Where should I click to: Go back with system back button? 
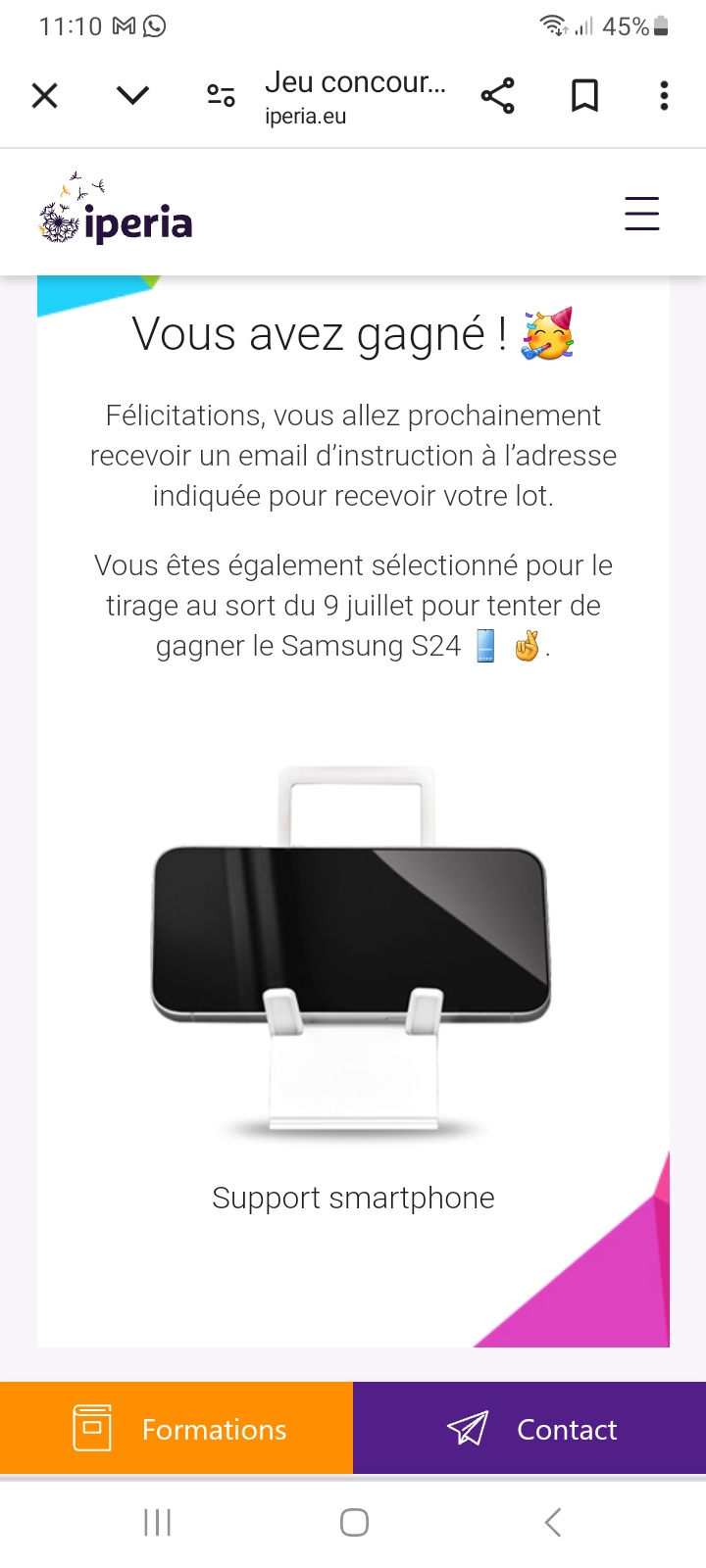click(552, 1522)
